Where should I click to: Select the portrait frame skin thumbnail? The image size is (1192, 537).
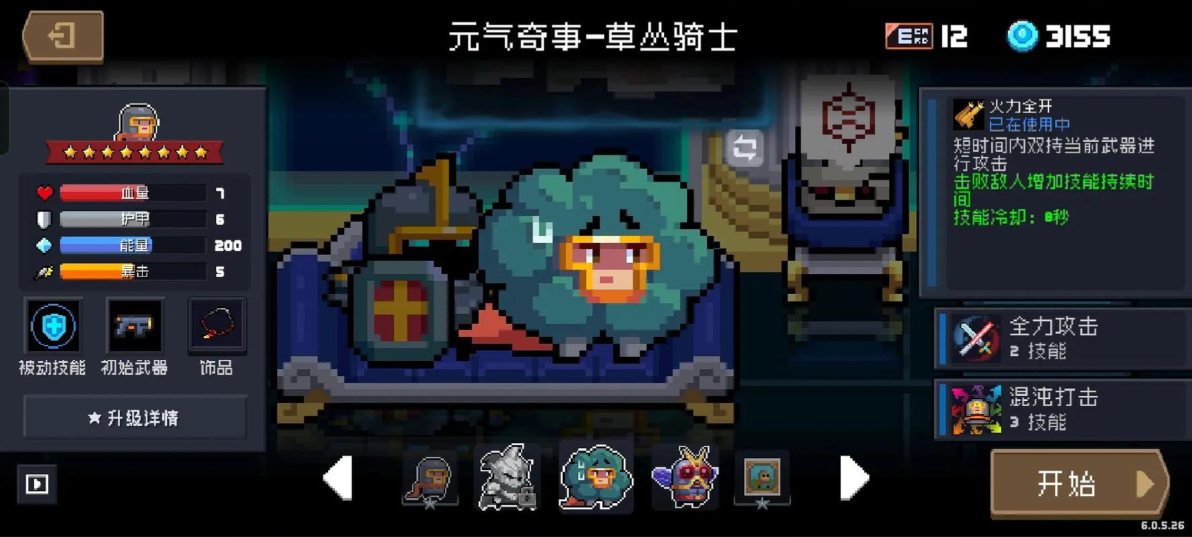(762, 479)
